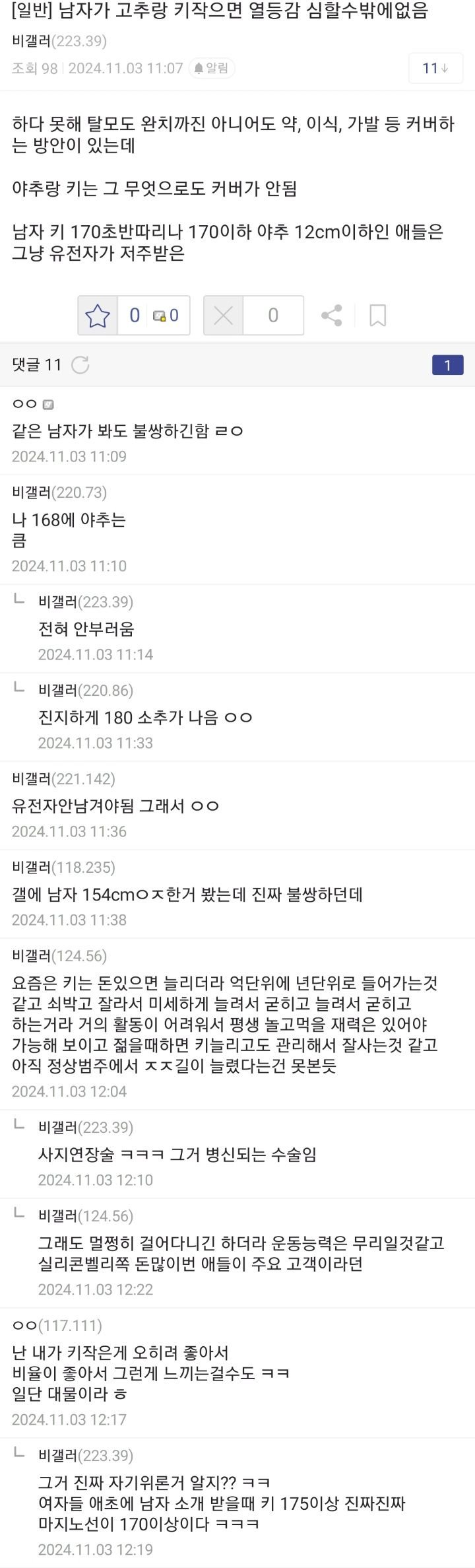Open commenter 비갤러(221.142) profile
This screenshot has width=475, height=1568.
pyautogui.click(x=63, y=779)
